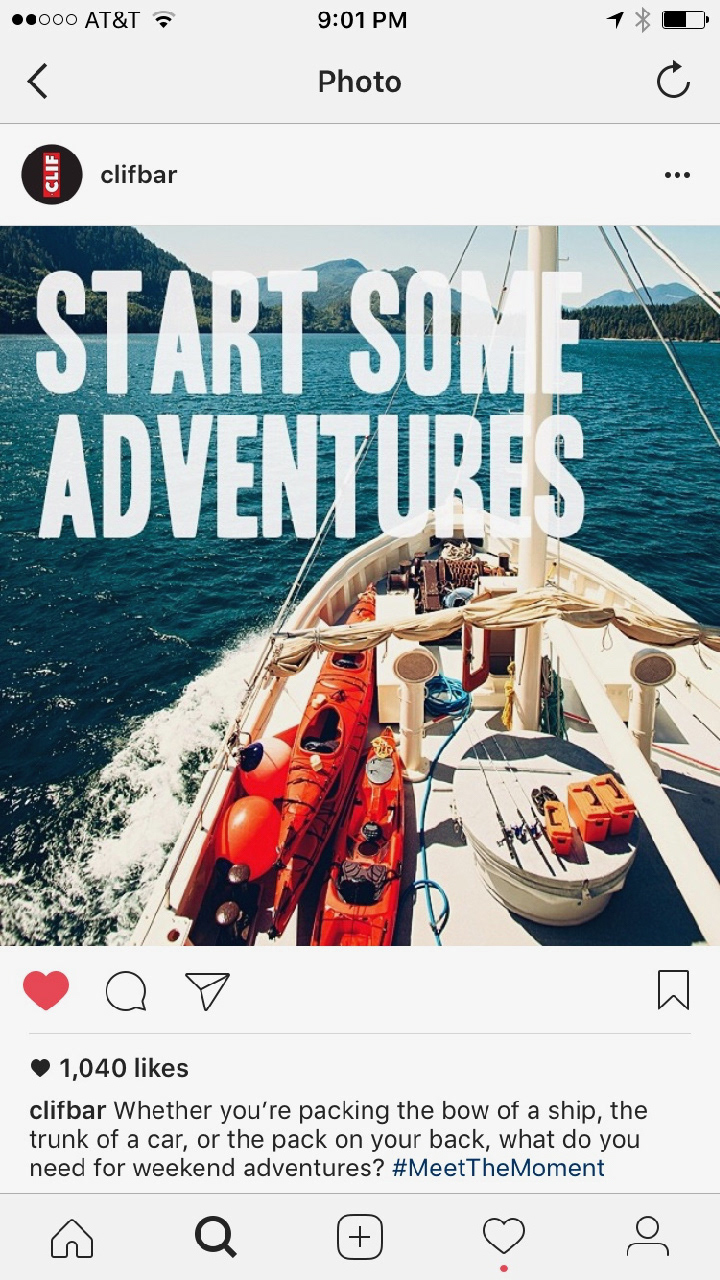The width and height of the screenshot is (720, 1280).
Task: Open the clifbar profile picture
Action: point(52,175)
